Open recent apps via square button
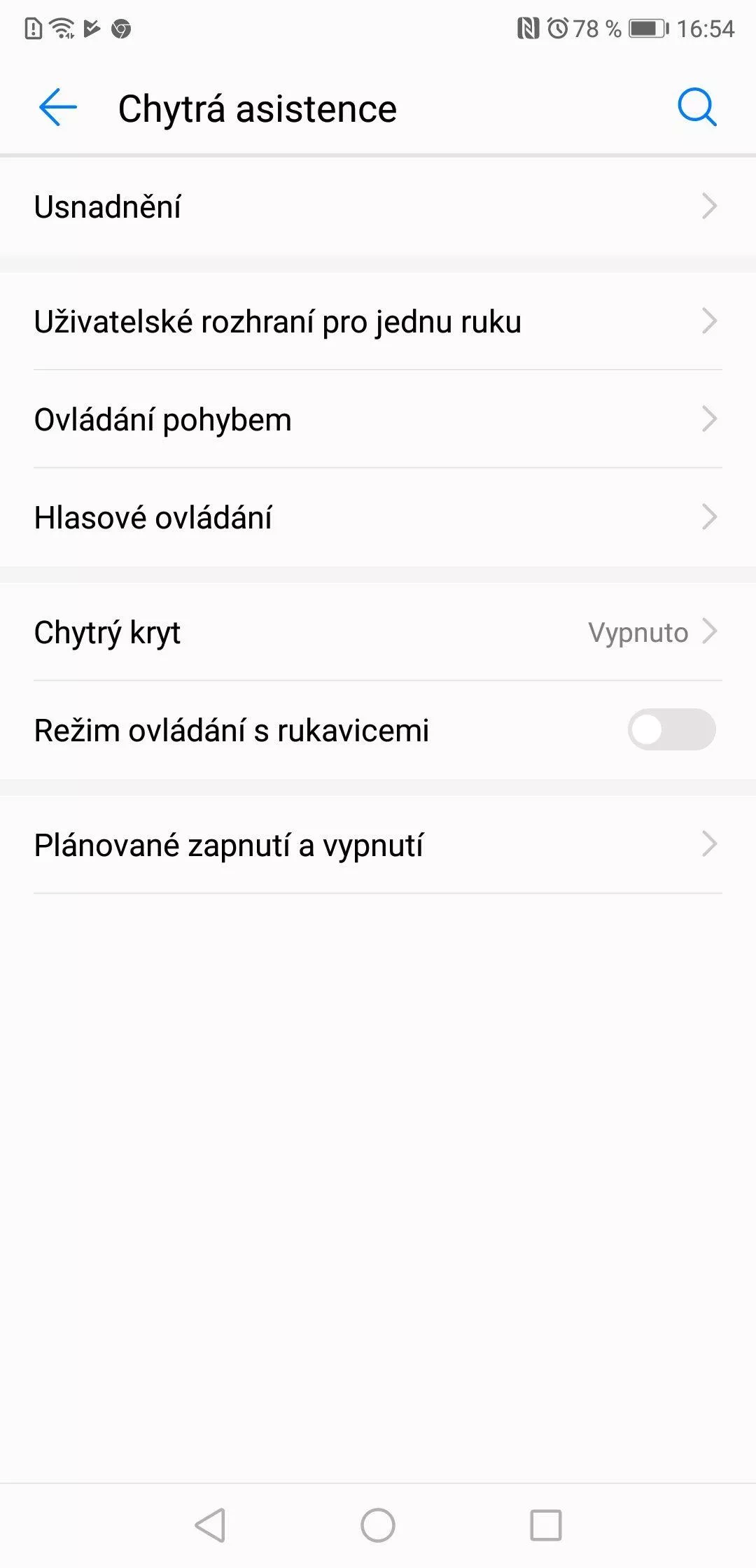The image size is (756, 1568). [546, 1525]
